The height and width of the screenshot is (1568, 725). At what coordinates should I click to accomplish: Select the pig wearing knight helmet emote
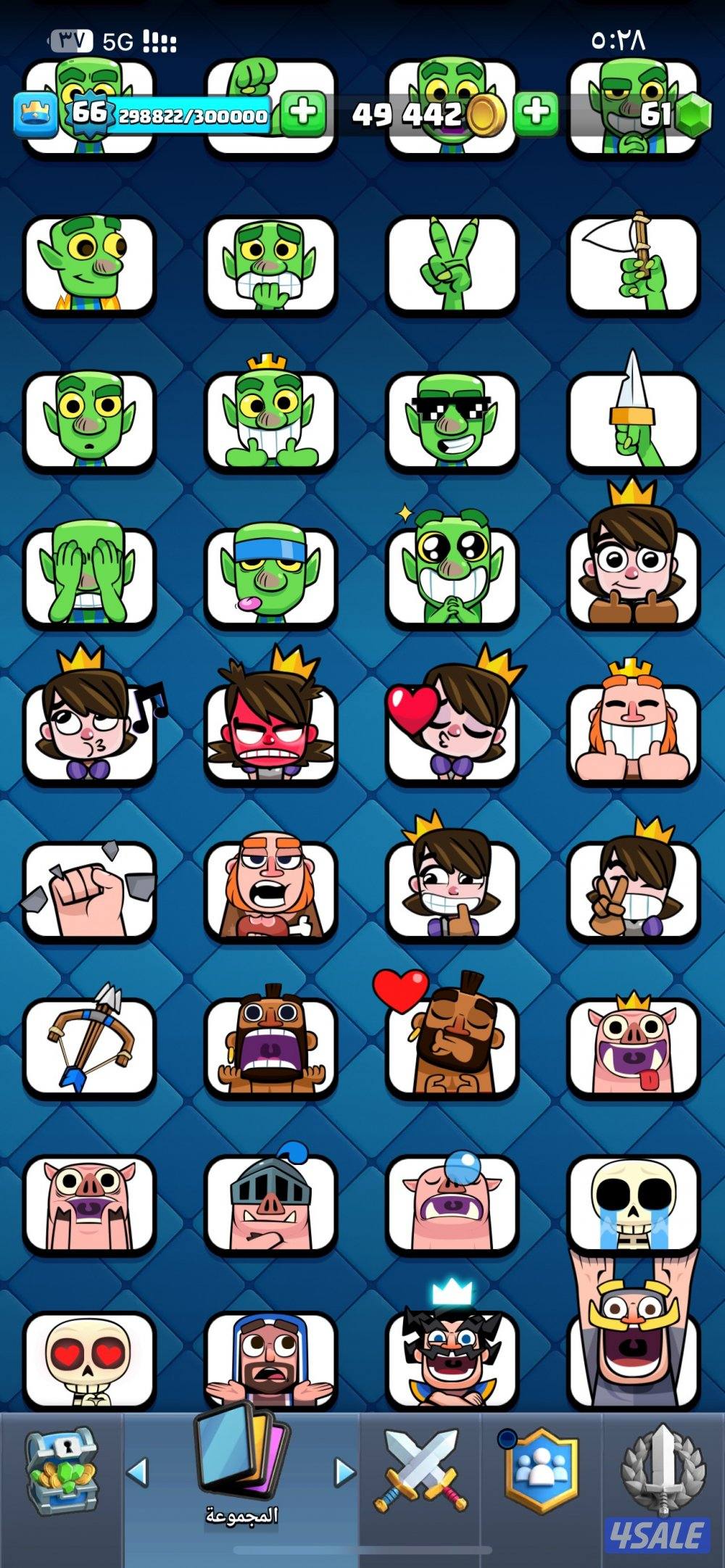click(x=270, y=1203)
